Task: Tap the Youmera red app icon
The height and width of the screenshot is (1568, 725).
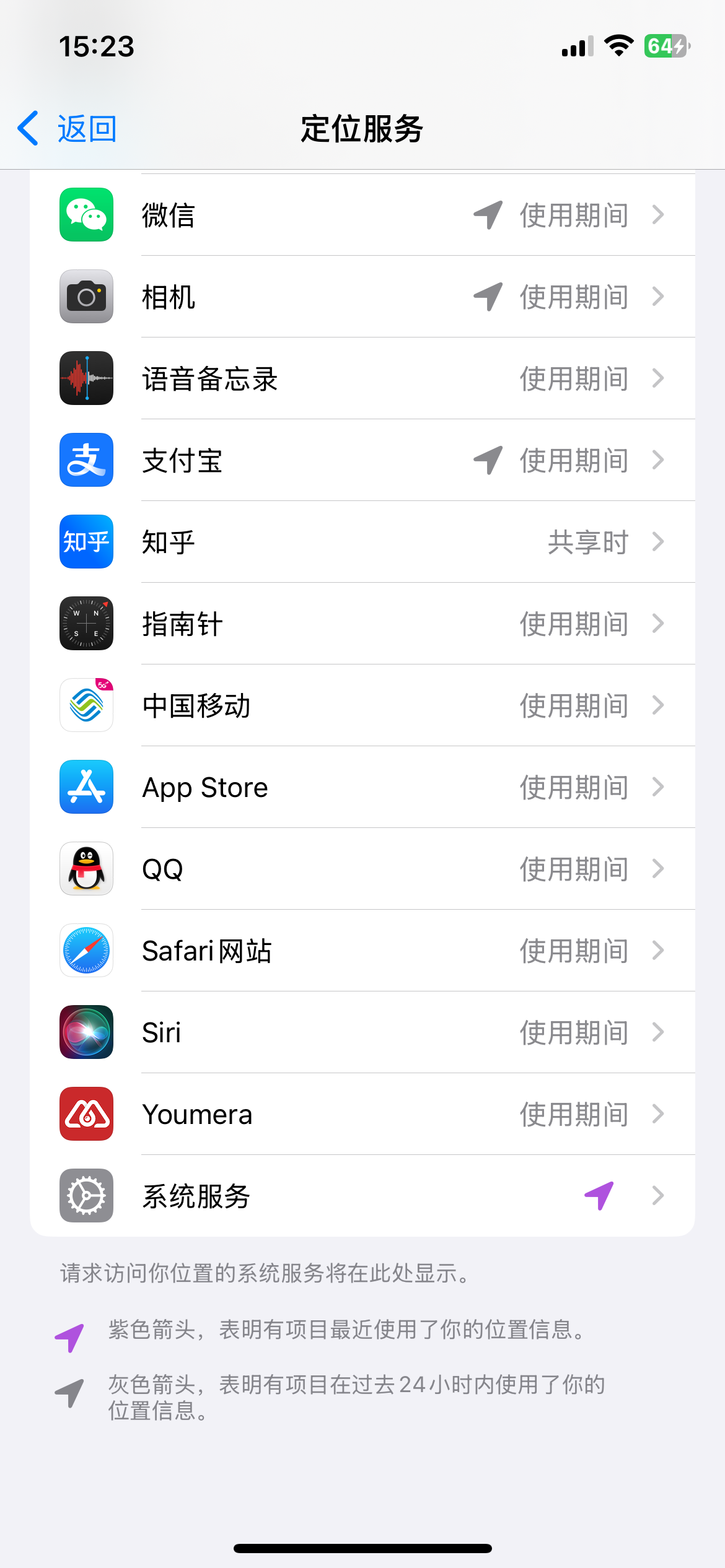Action: [x=86, y=1114]
